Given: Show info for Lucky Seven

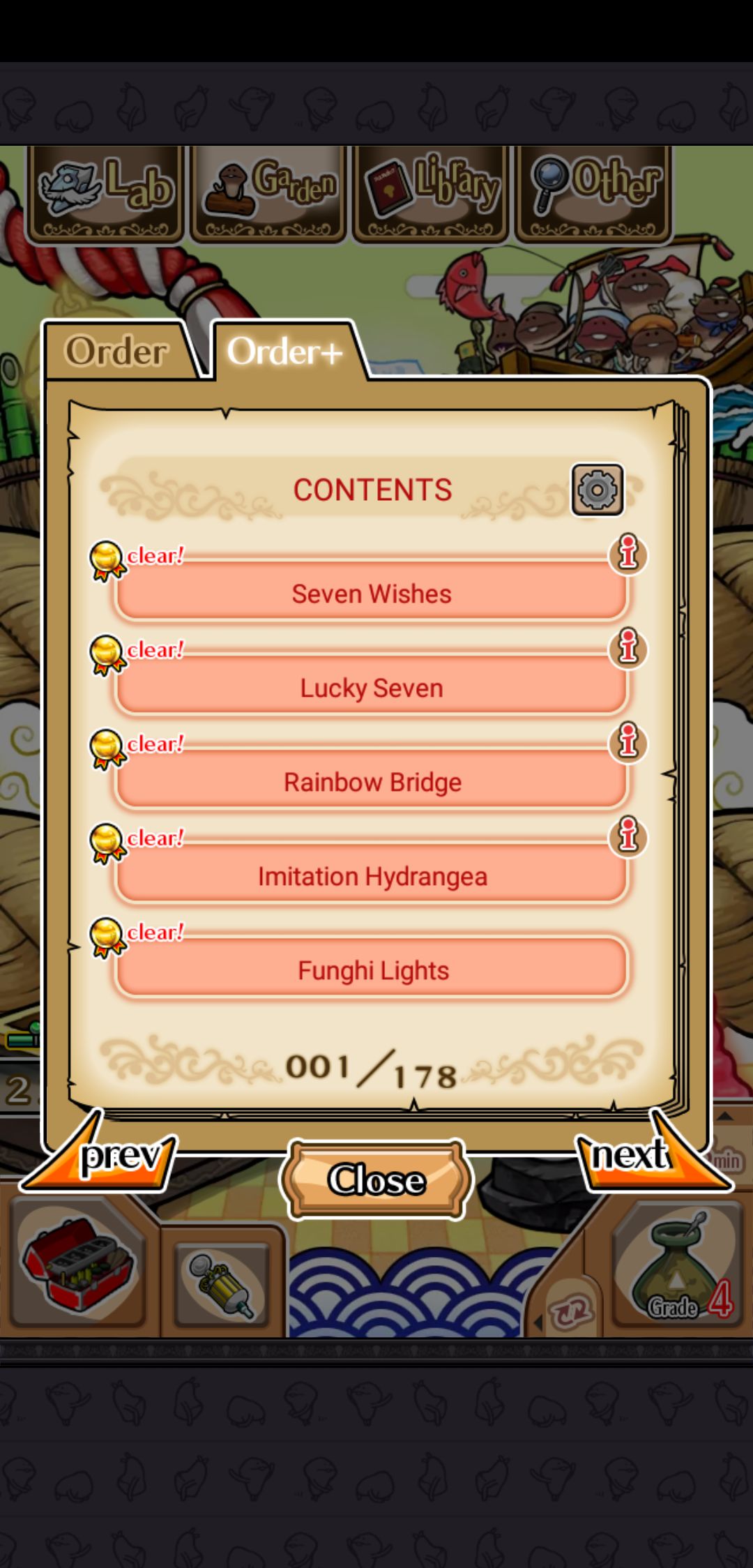Looking at the screenshot, I should click(x=628, y=649).
